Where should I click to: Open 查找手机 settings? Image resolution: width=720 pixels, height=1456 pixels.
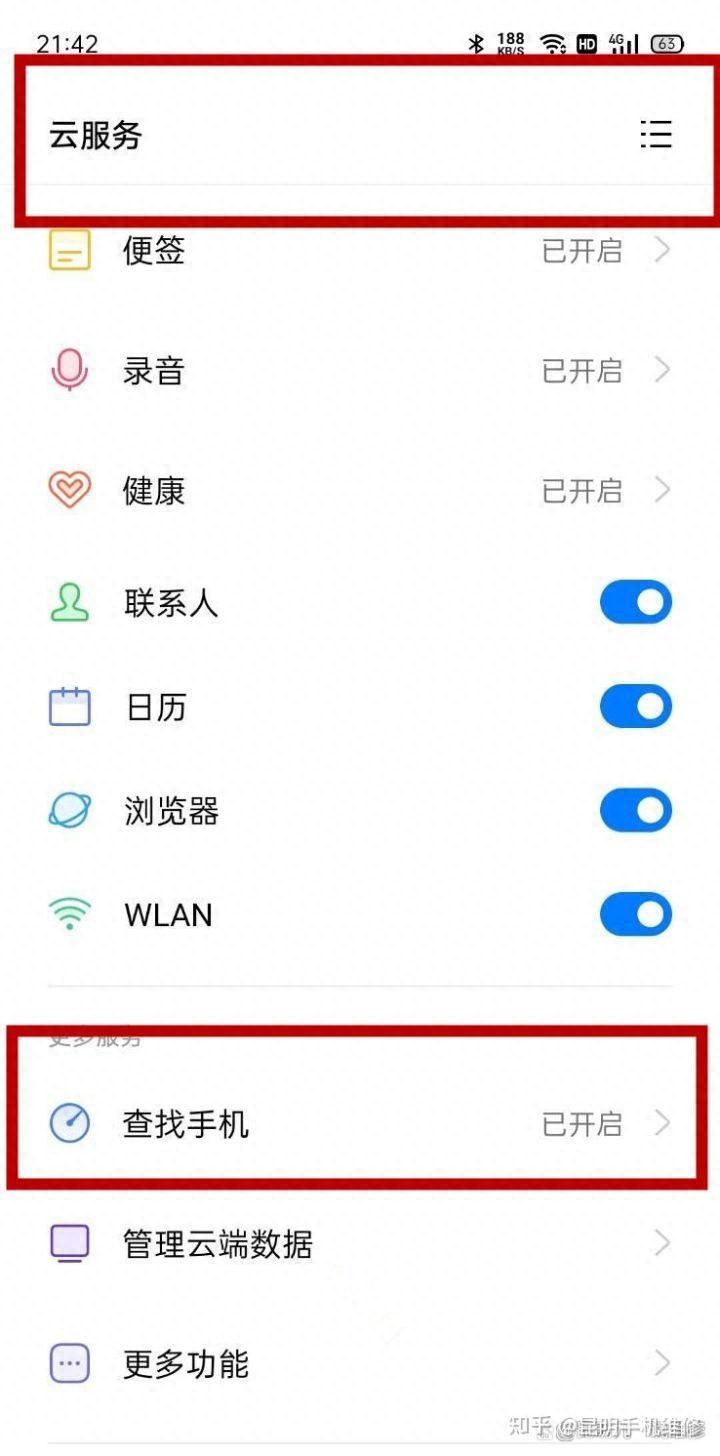click(x=360, y=1124)
